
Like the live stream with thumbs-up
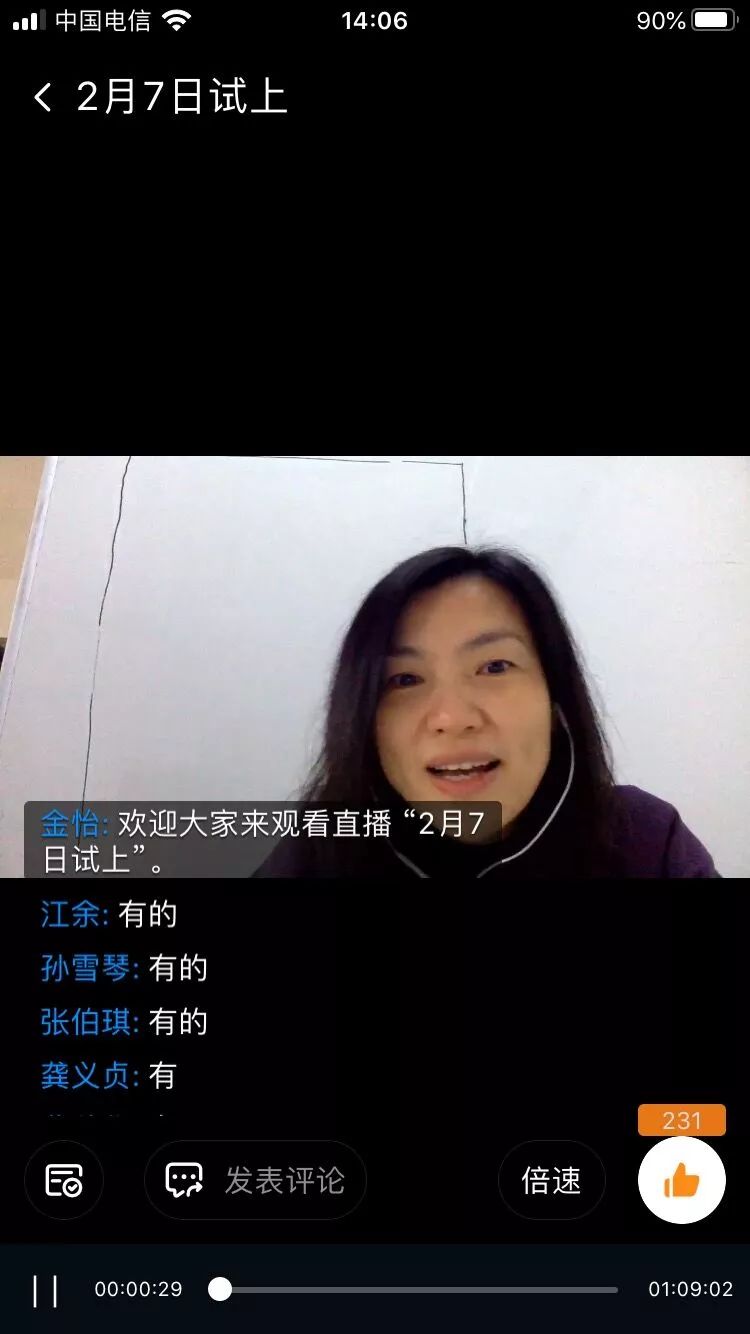pos(681,1181)
